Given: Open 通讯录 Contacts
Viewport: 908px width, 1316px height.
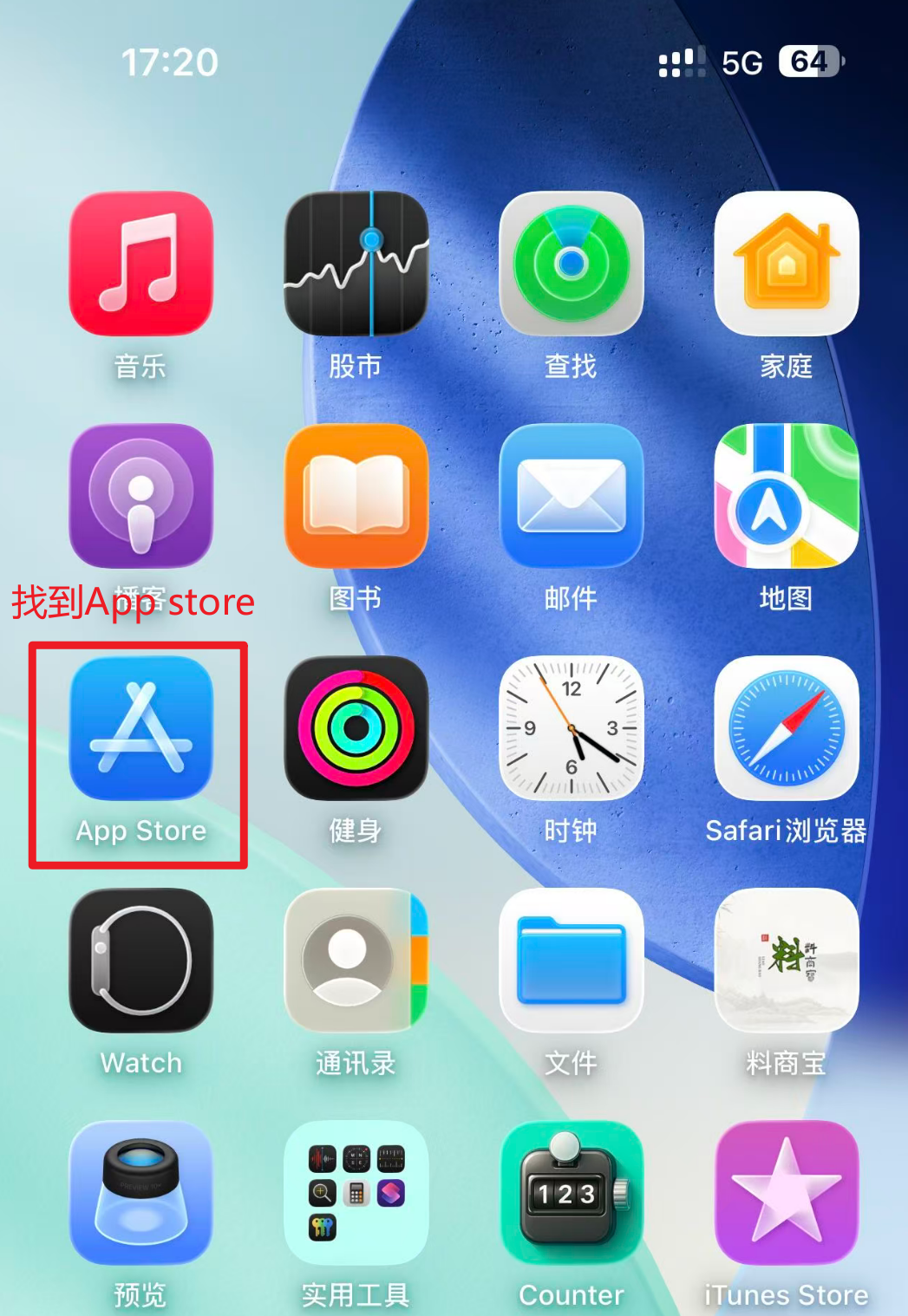Looking at the screenshot, I should [x=356, y=960].
